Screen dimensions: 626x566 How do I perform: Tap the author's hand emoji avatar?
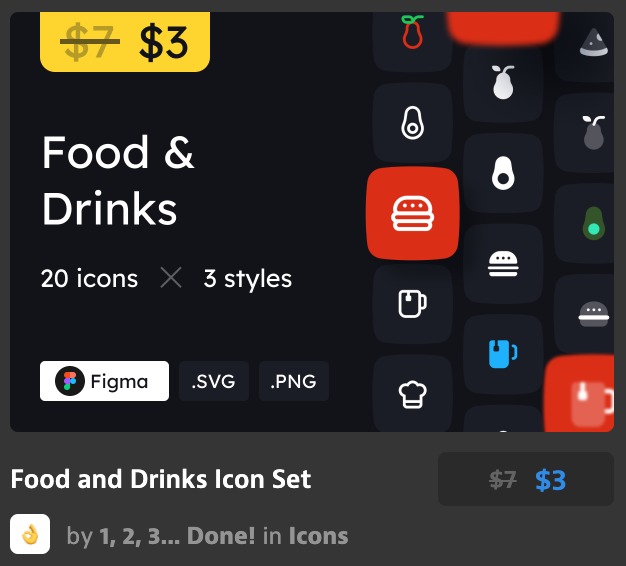[30, 535]
